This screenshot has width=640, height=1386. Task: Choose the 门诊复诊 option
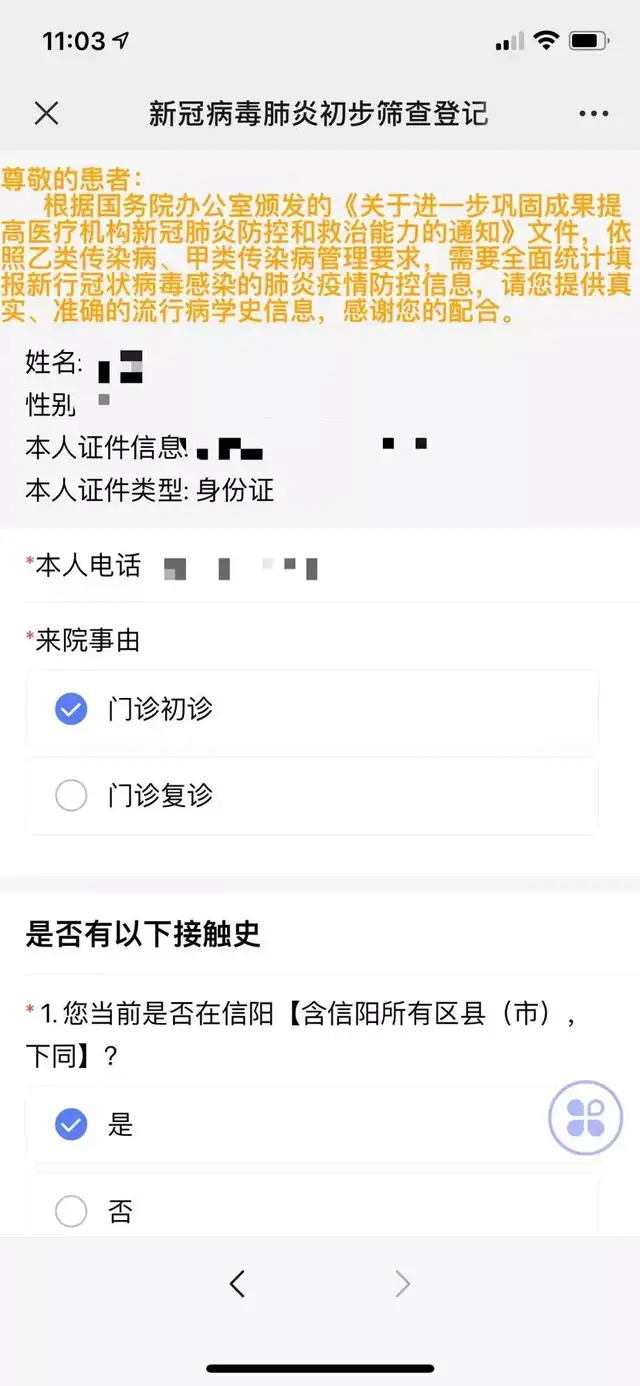(x=312, y=796)
